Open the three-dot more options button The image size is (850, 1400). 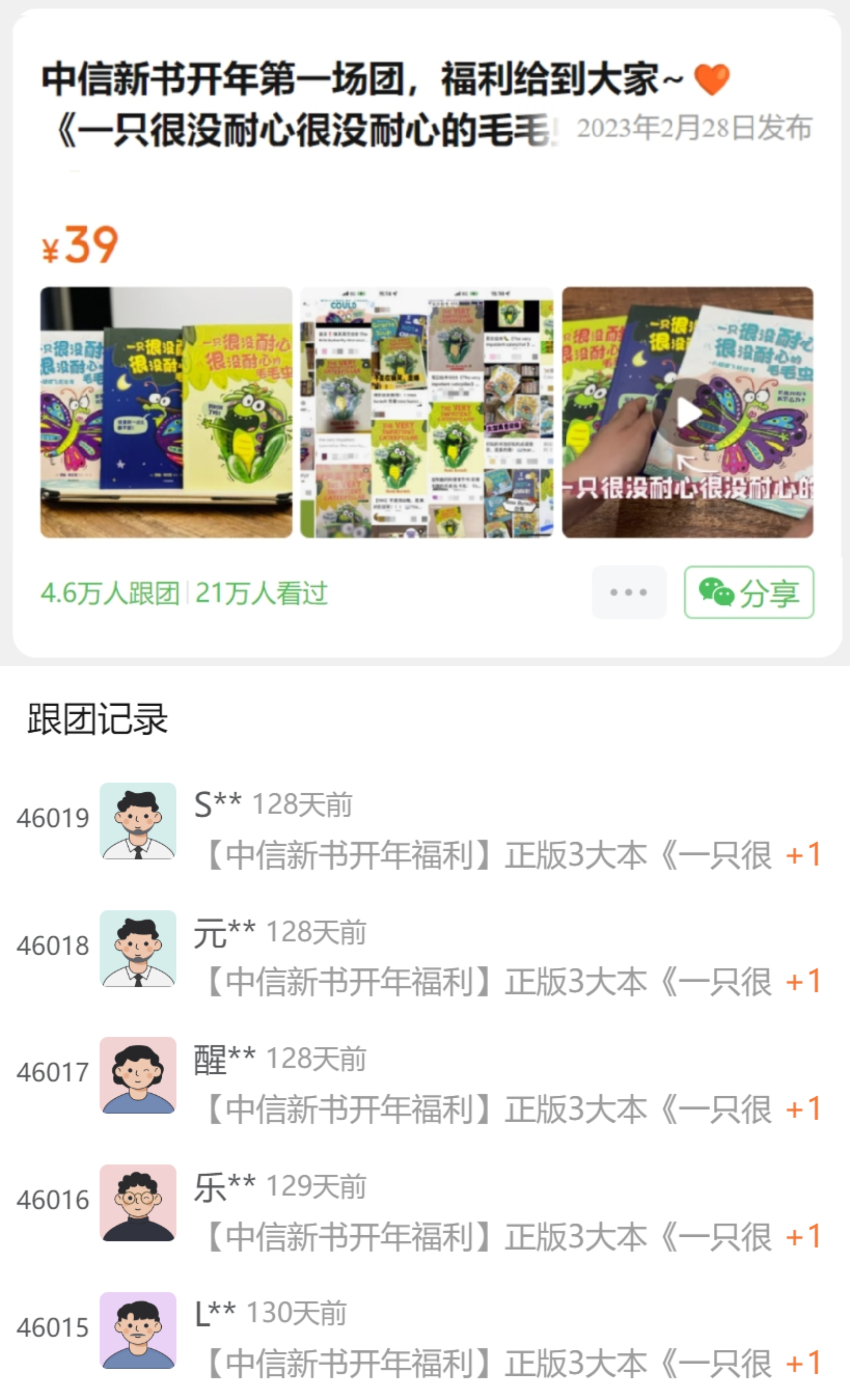pyautogui.click(x=628, y=592)
